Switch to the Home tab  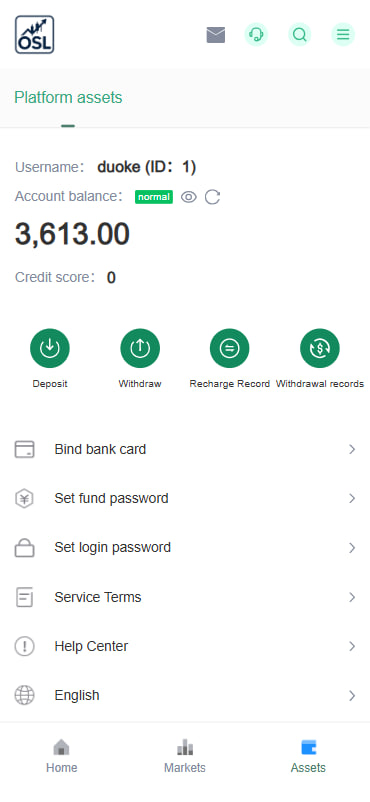click(x=61, y=756)
